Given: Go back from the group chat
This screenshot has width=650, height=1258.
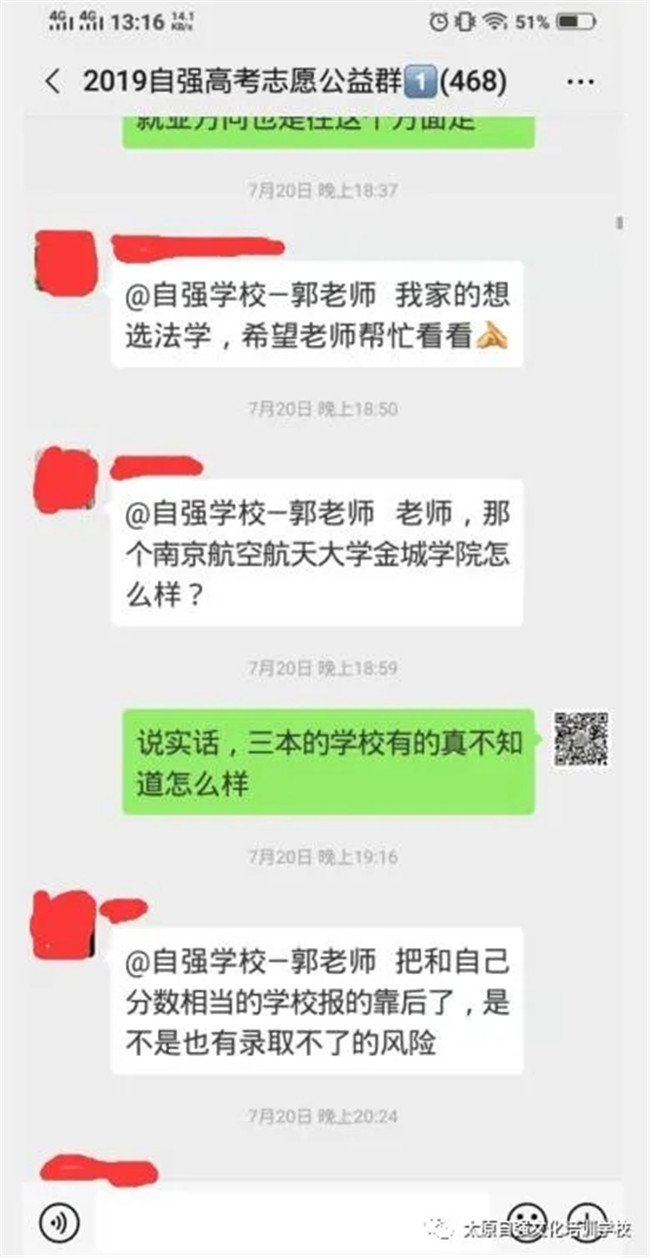Looking at the screenshot, I should [x=53, y=82].
